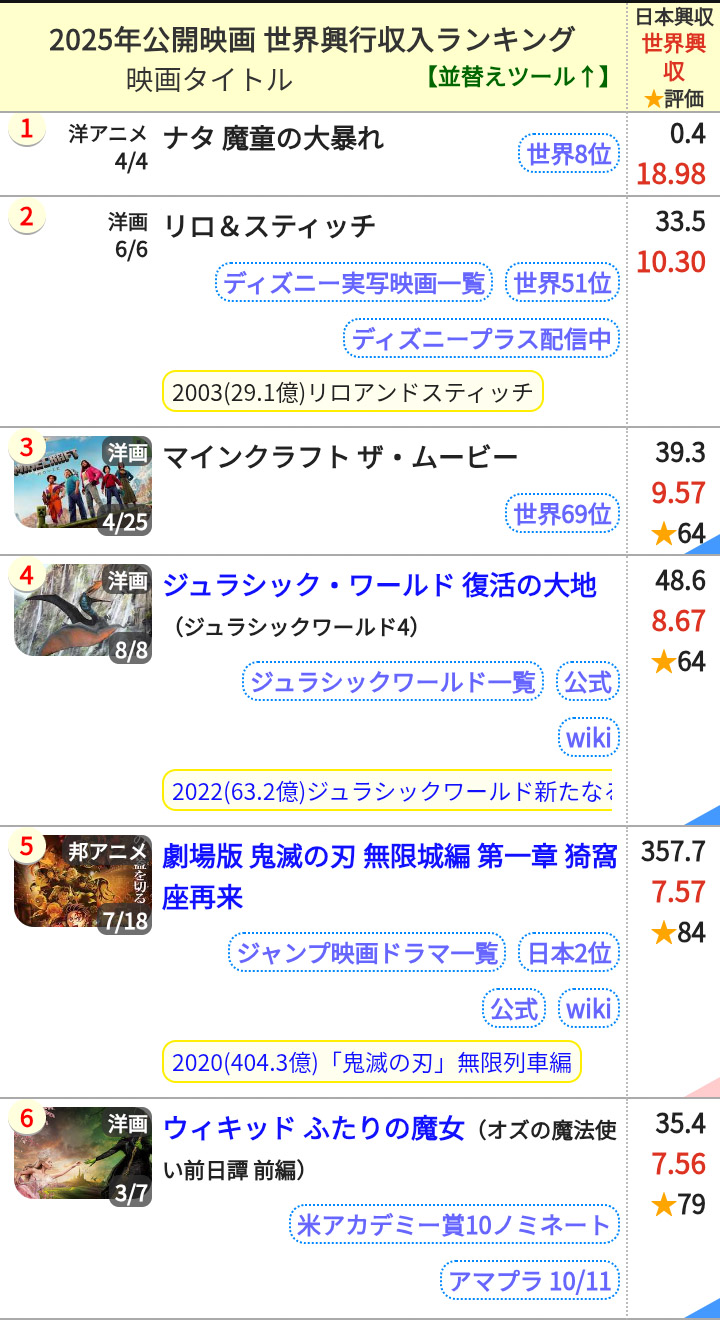Tap the 日本2位 ranking chip
The width and height of the screenshot is (720, 1320).
(x=568, y=953)
